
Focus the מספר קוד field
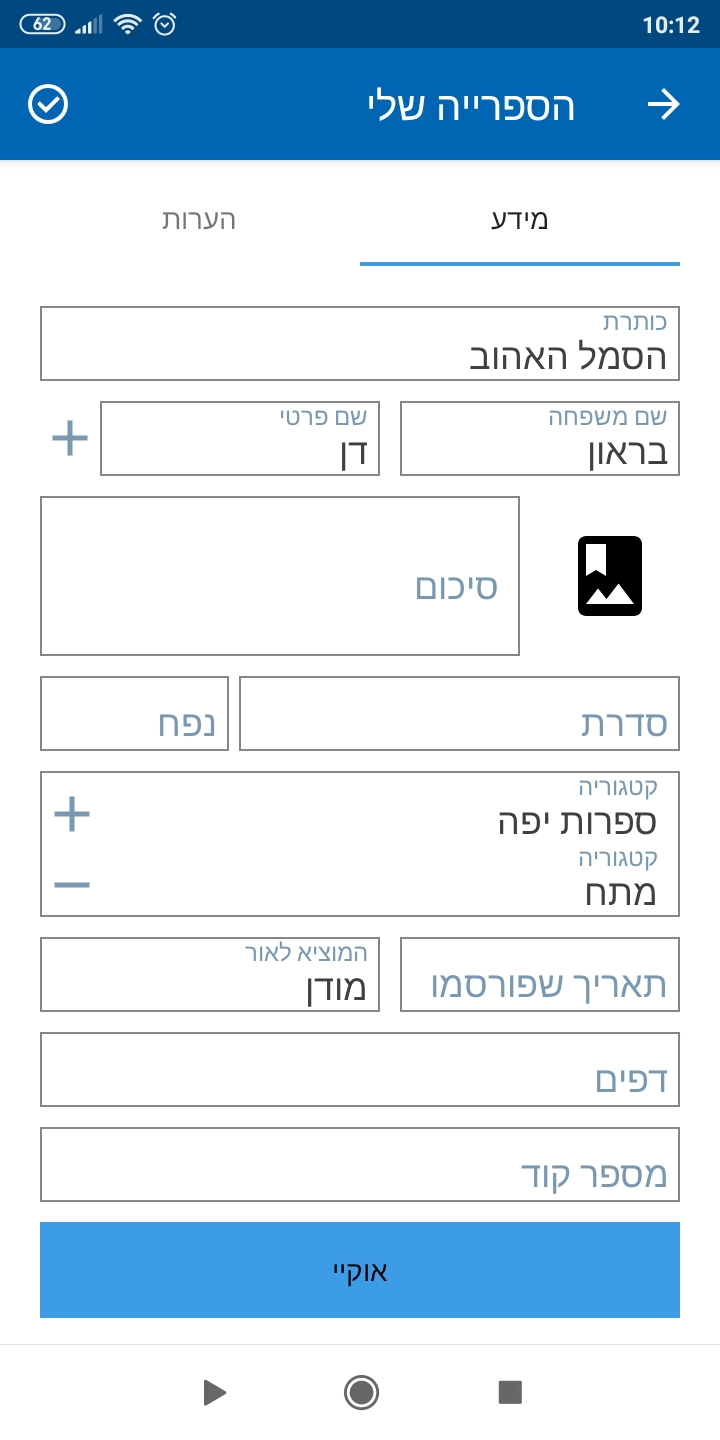[x=360, y=1165]
